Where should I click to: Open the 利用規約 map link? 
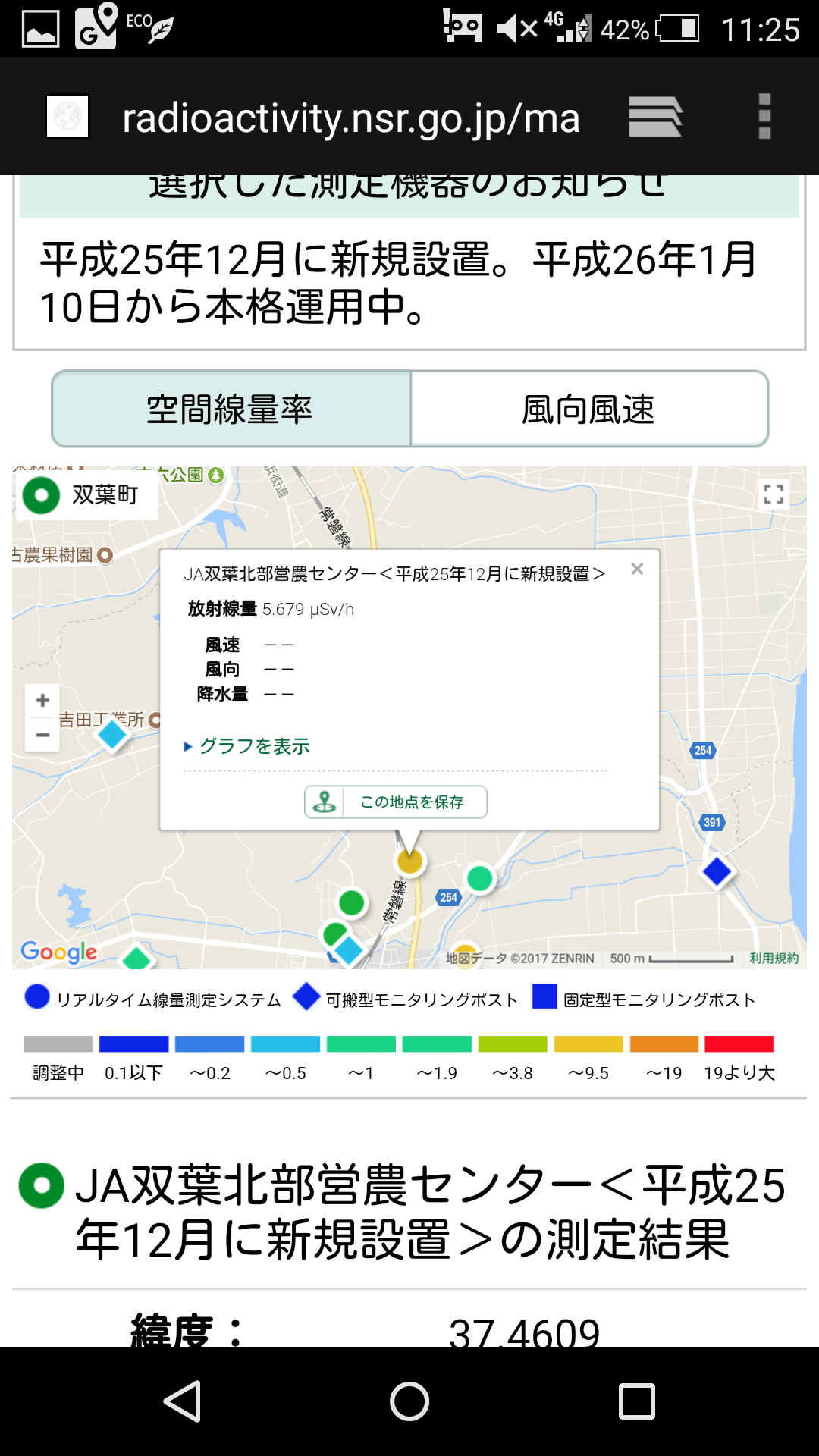774,958
